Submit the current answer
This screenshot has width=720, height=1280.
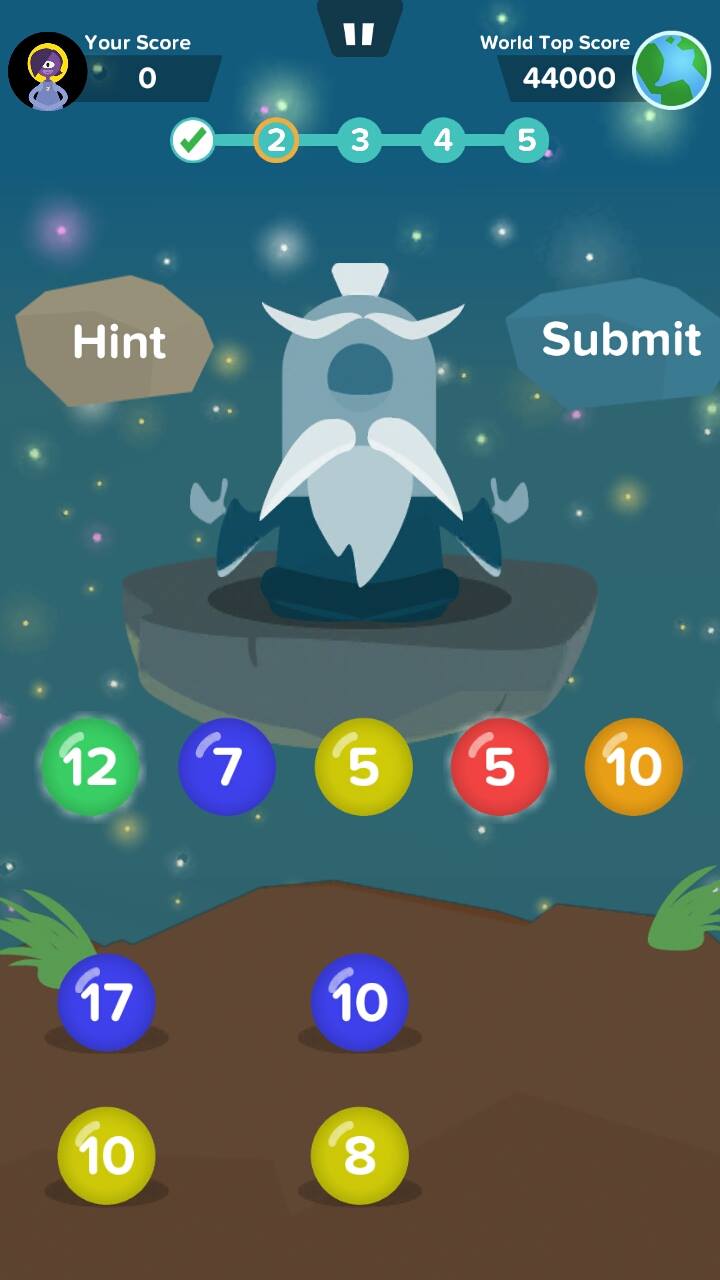pos(620,340)
